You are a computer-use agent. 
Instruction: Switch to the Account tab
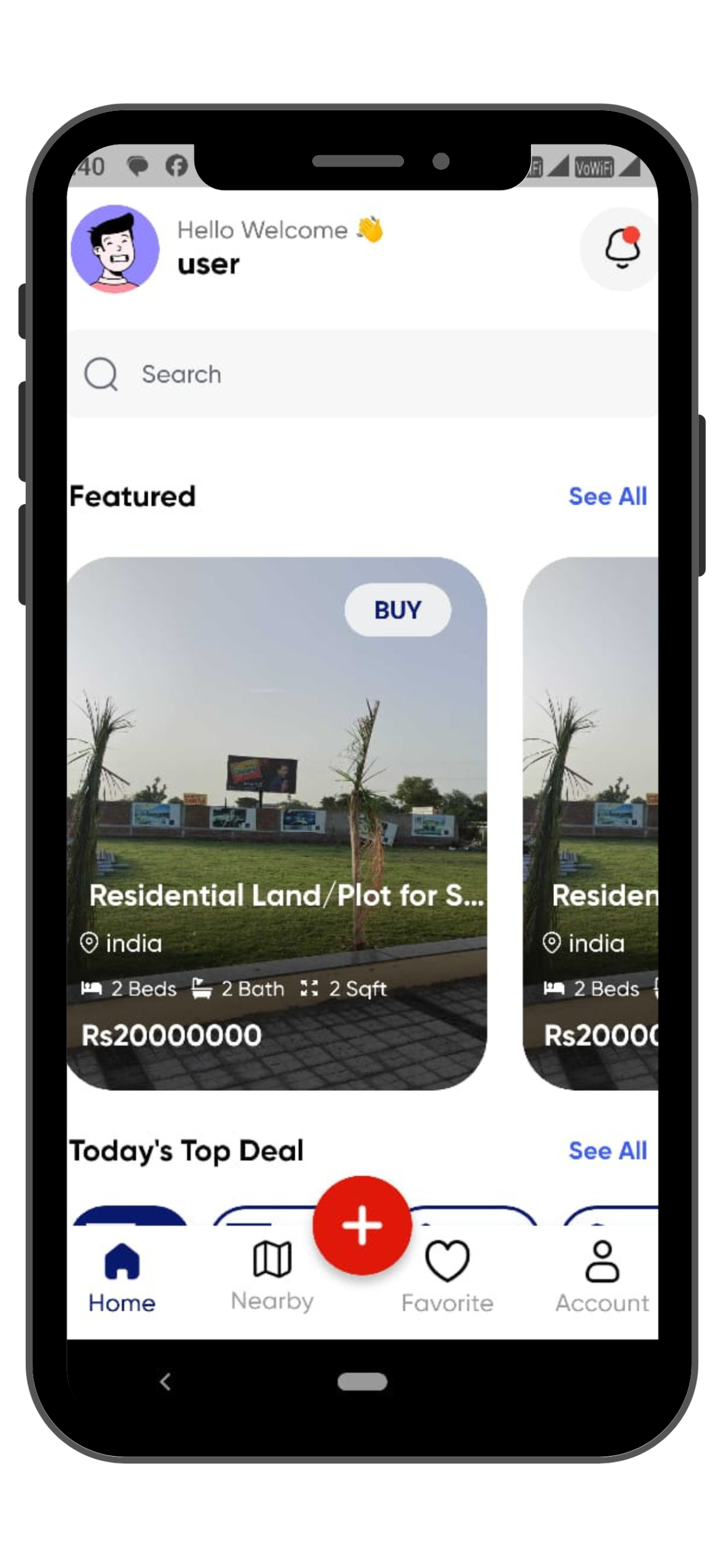(x=602, y=1276)
